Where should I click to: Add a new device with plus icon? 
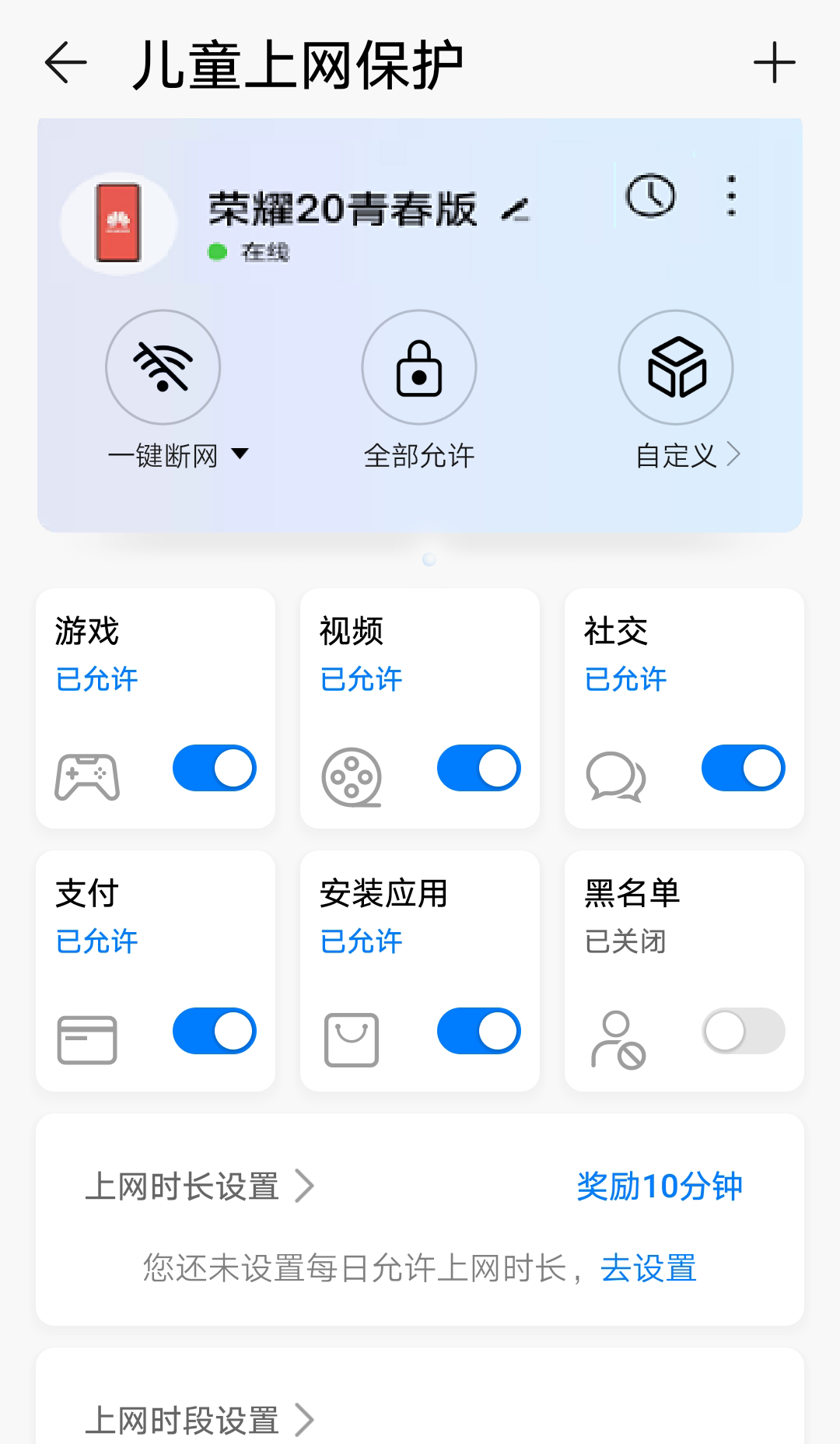tap(774, 63)
